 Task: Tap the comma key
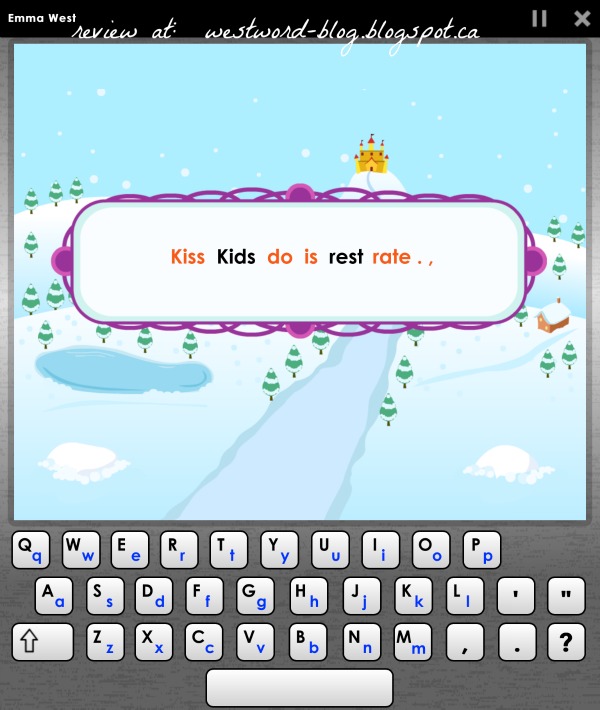465,642
